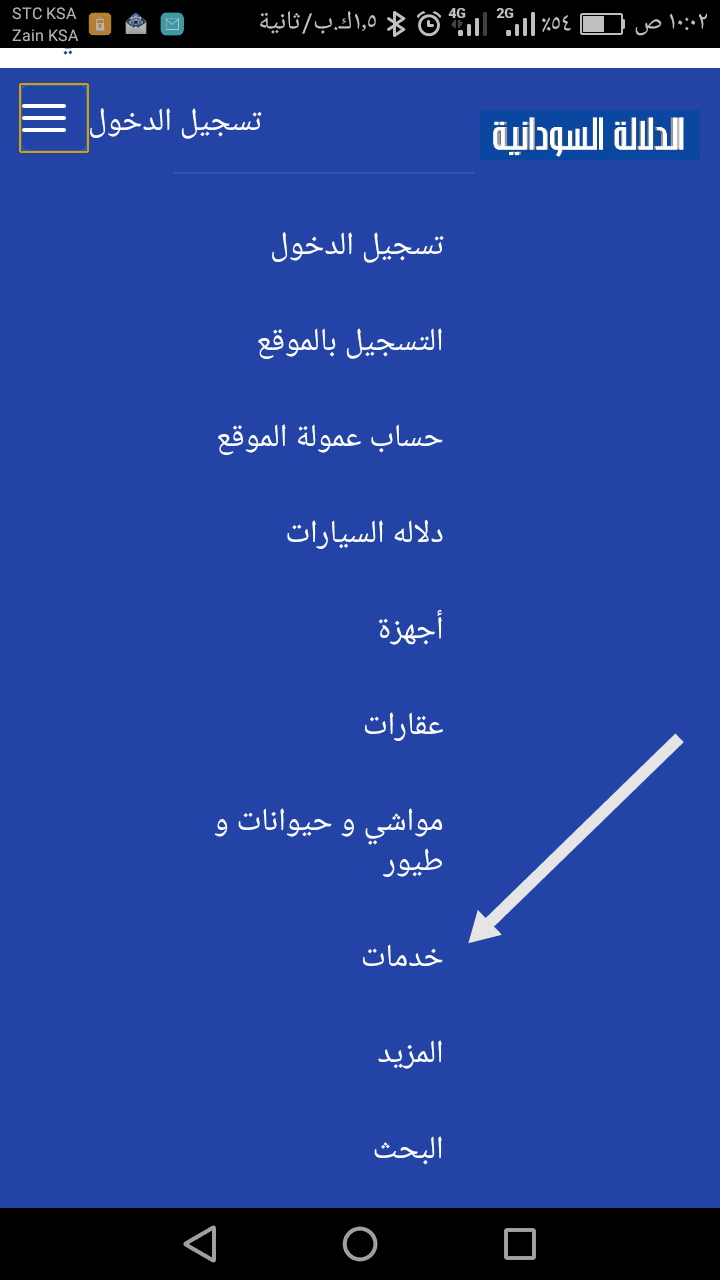Open خدمات section
The width and height of the screenshot is (720, 1280).
[x=402, y=957]
